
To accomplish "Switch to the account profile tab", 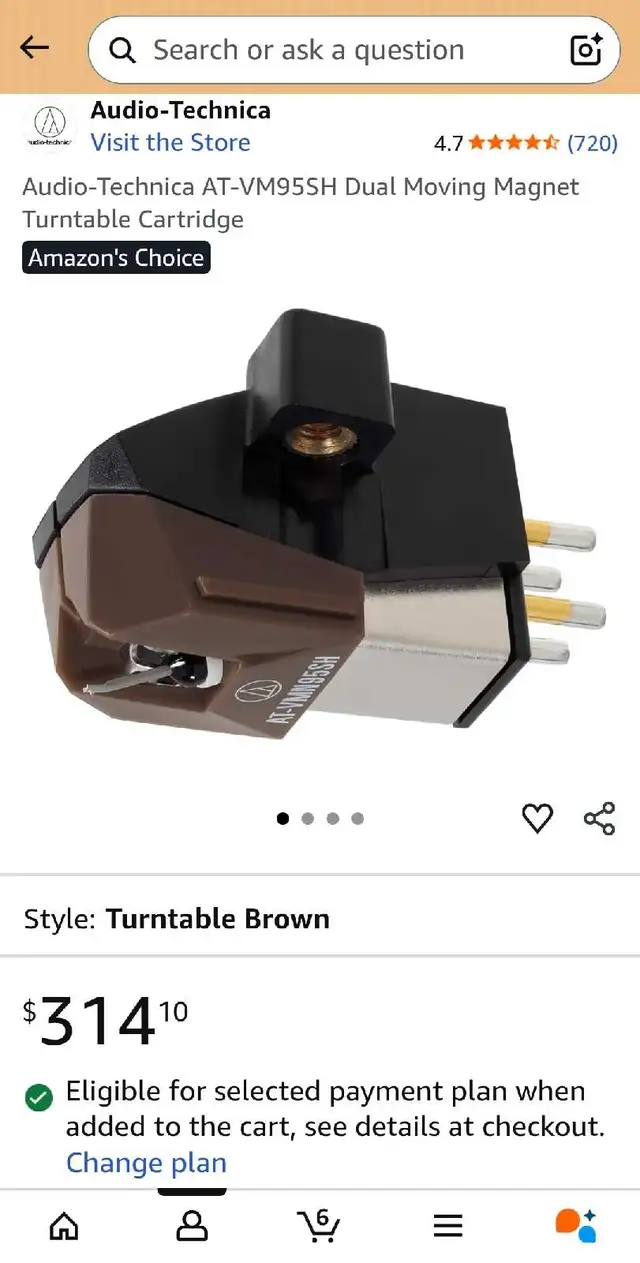I will click(192, 1225).
